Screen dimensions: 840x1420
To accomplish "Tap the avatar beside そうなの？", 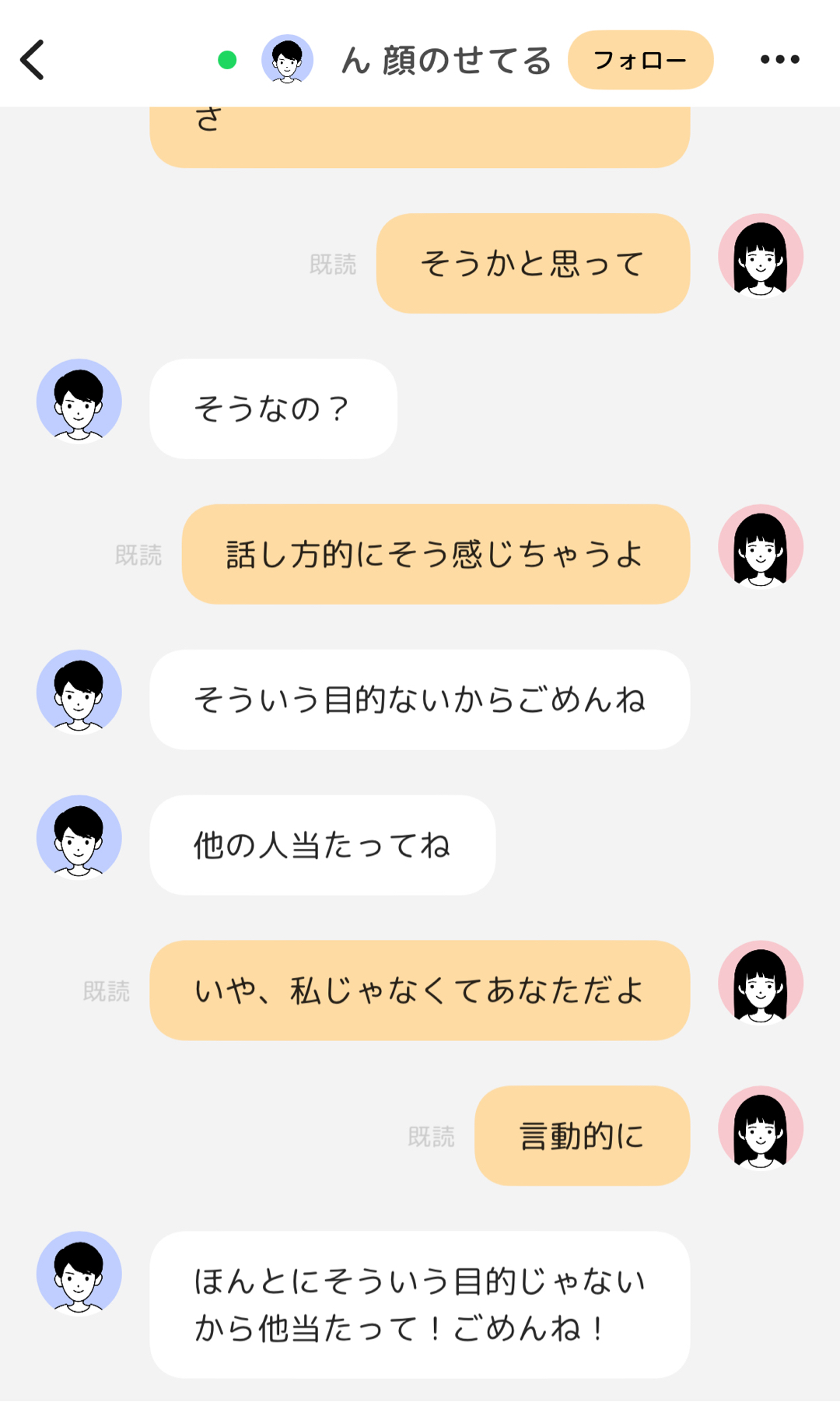I will [x=79, y=401].
